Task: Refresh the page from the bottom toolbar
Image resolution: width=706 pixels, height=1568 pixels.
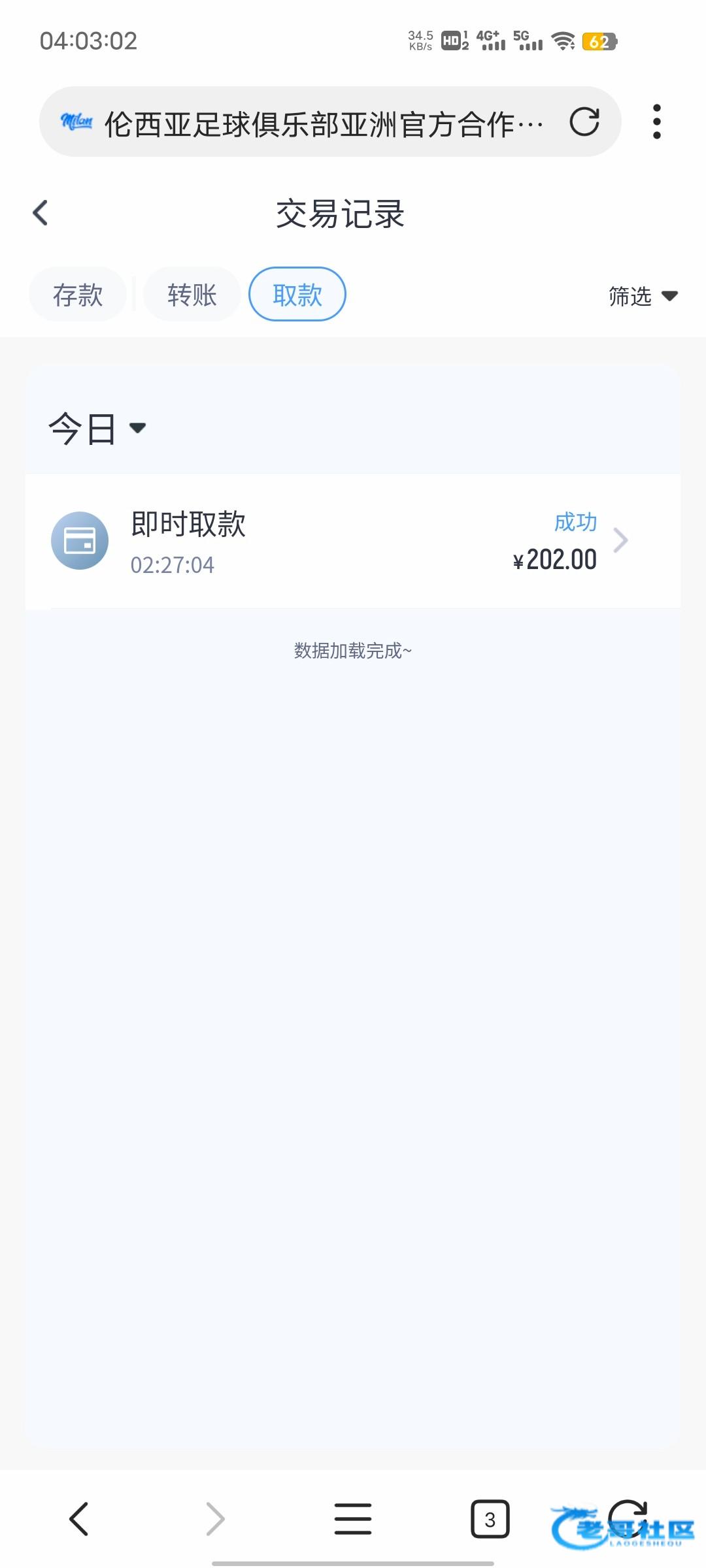Action: [628, 1517]
